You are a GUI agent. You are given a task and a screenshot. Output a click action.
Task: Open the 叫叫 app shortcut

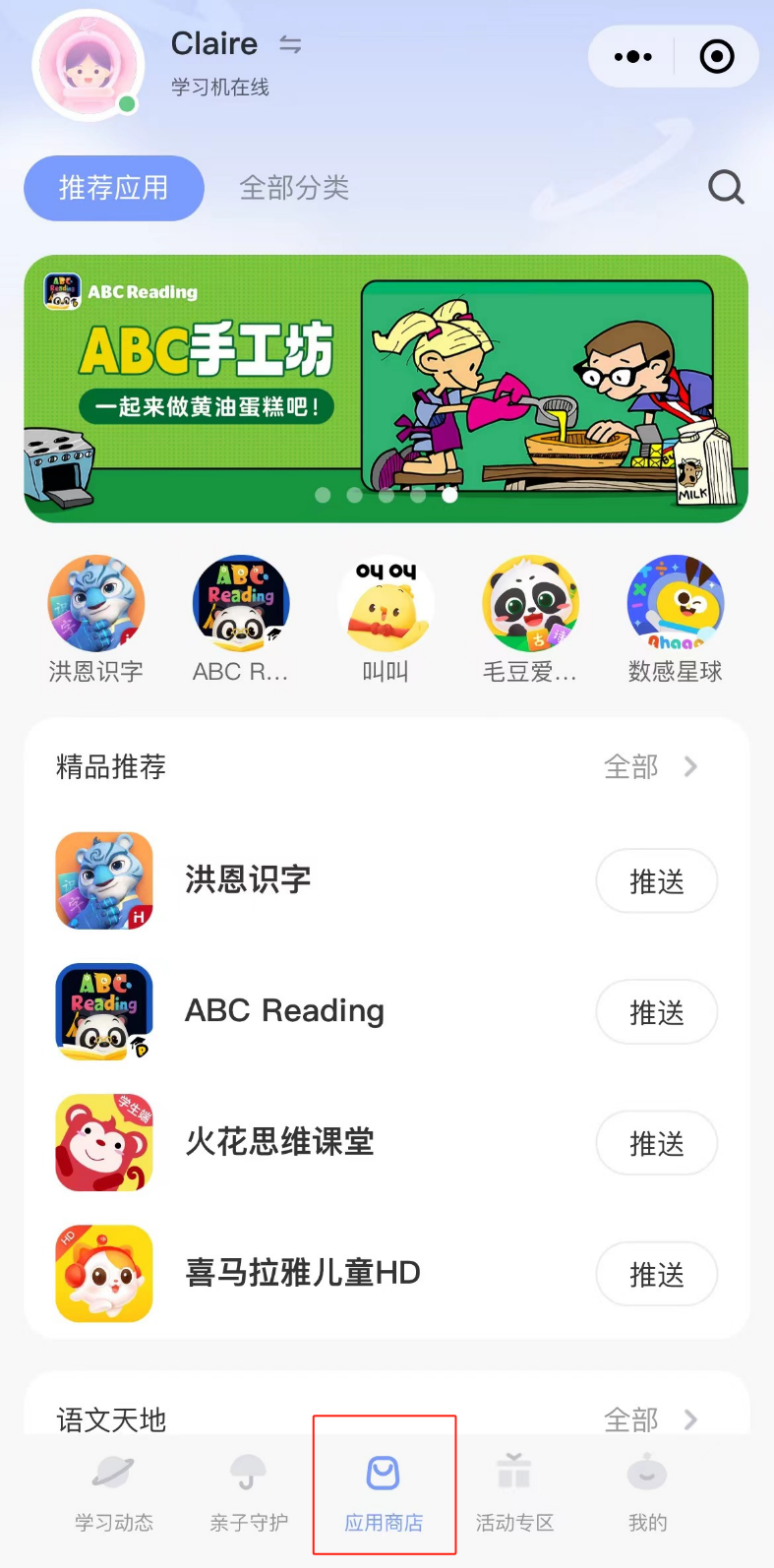[386, 620]
